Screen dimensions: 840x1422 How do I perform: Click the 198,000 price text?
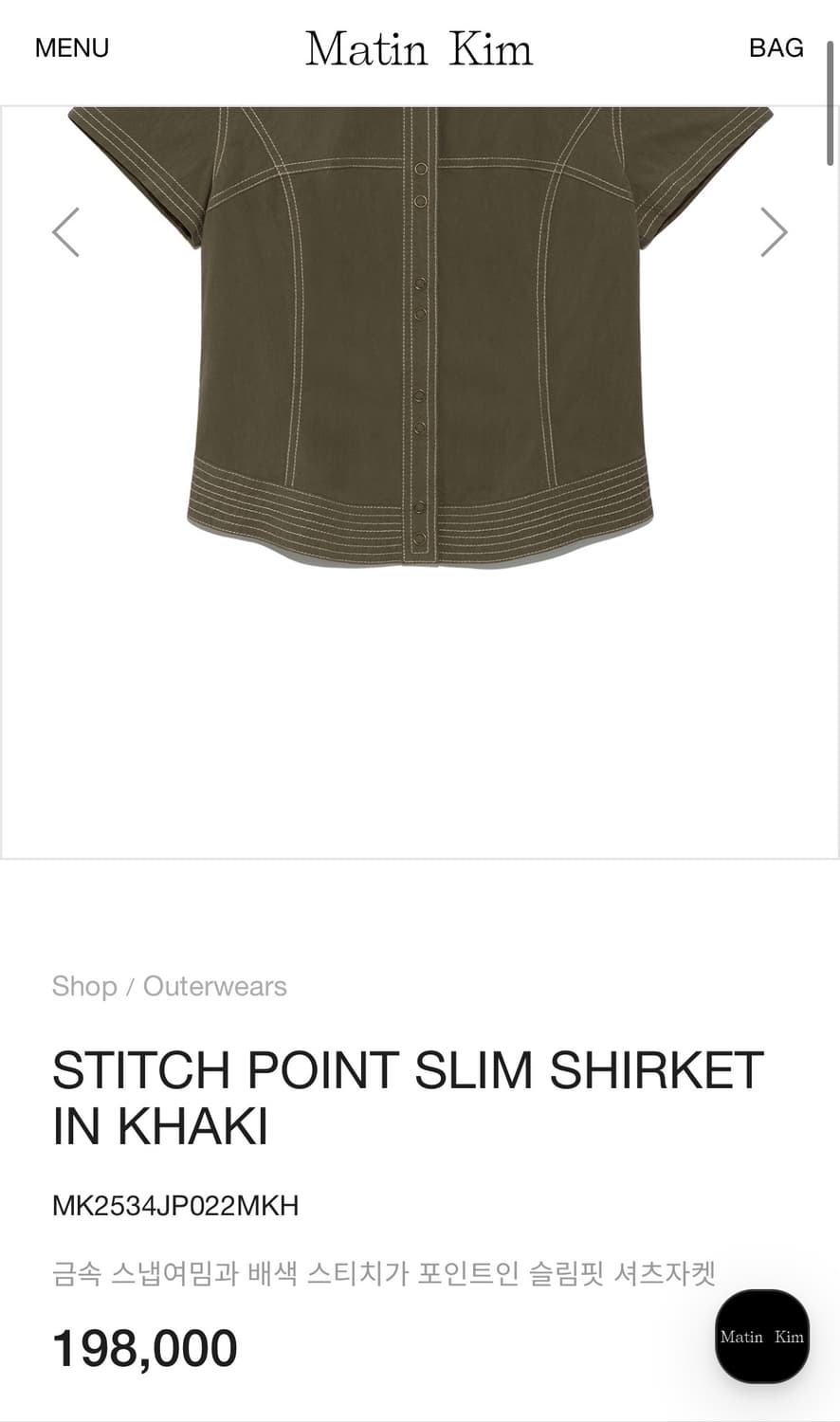[x=144, y=1346]
